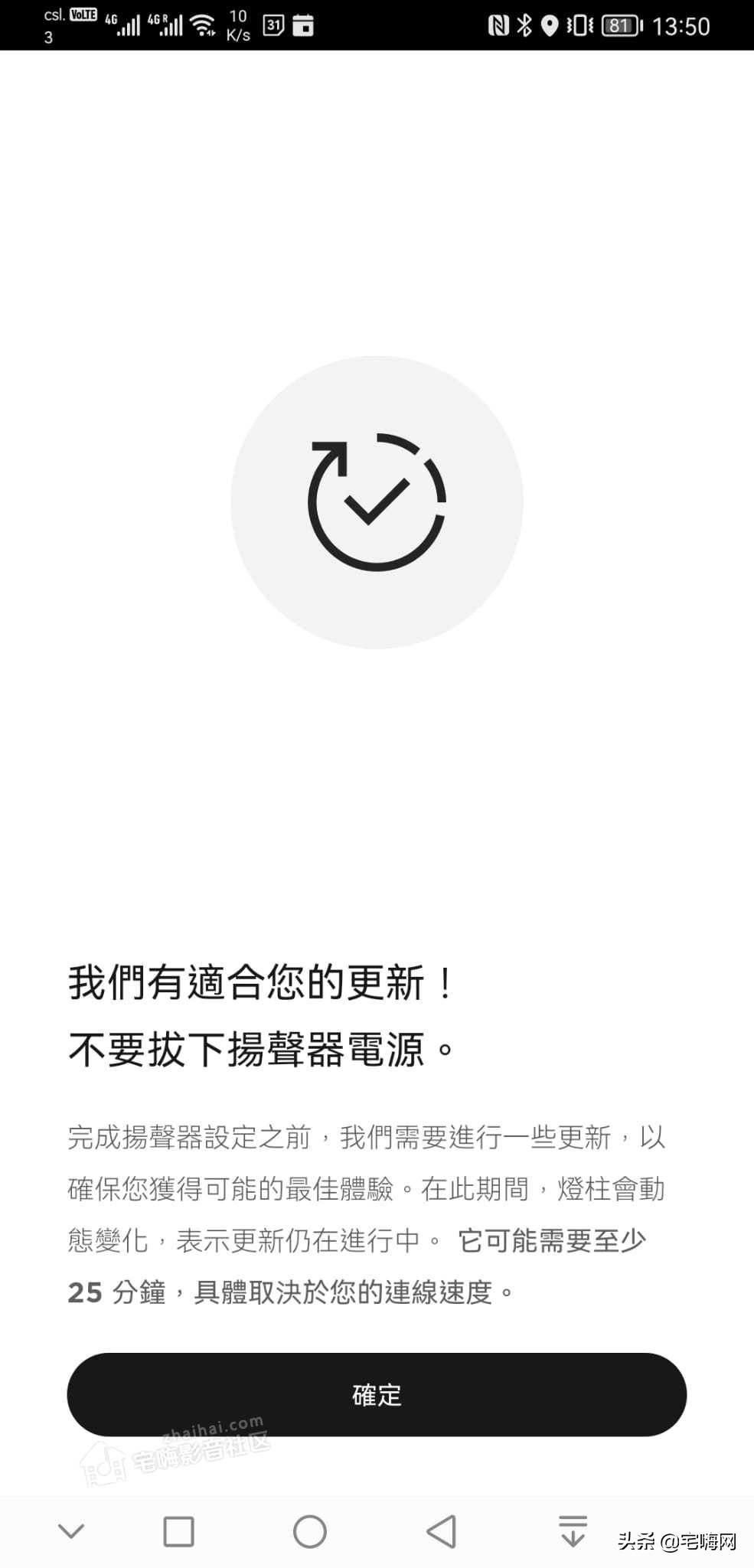Tap the 10 K/s network speed indicator
Viewport: 754px width, 1568px height.
[237, 24]
